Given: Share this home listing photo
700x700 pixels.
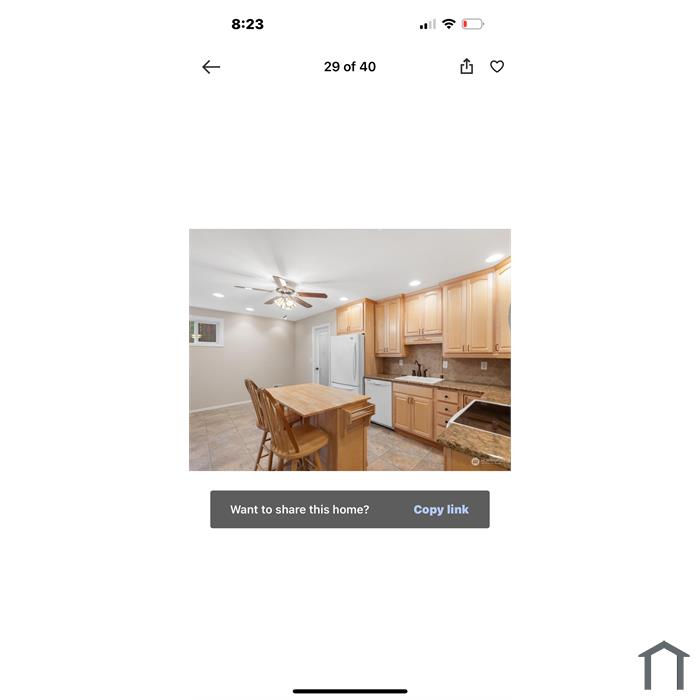Looking at the screenshot, I should pyautogui.click(x=466, y=67).
